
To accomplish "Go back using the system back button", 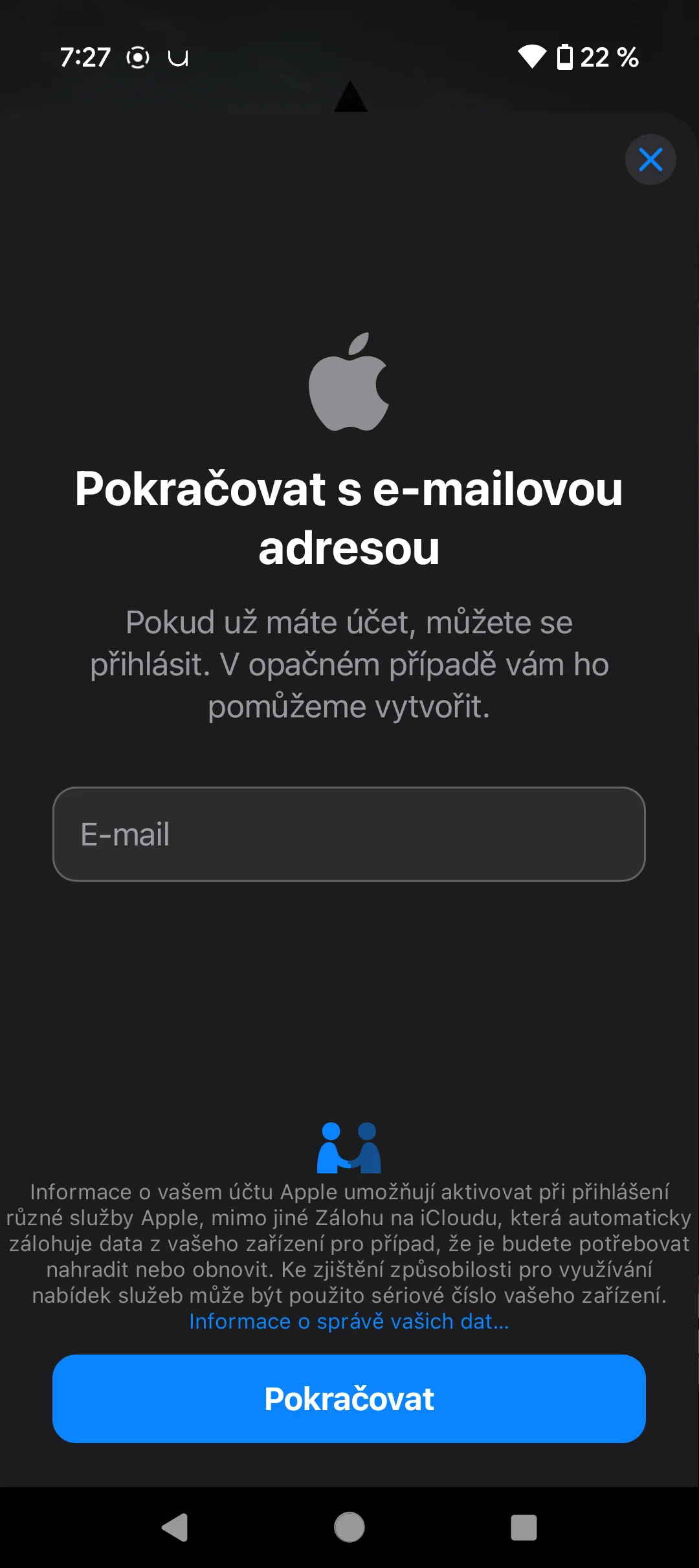I will (x=175, y=1528).
